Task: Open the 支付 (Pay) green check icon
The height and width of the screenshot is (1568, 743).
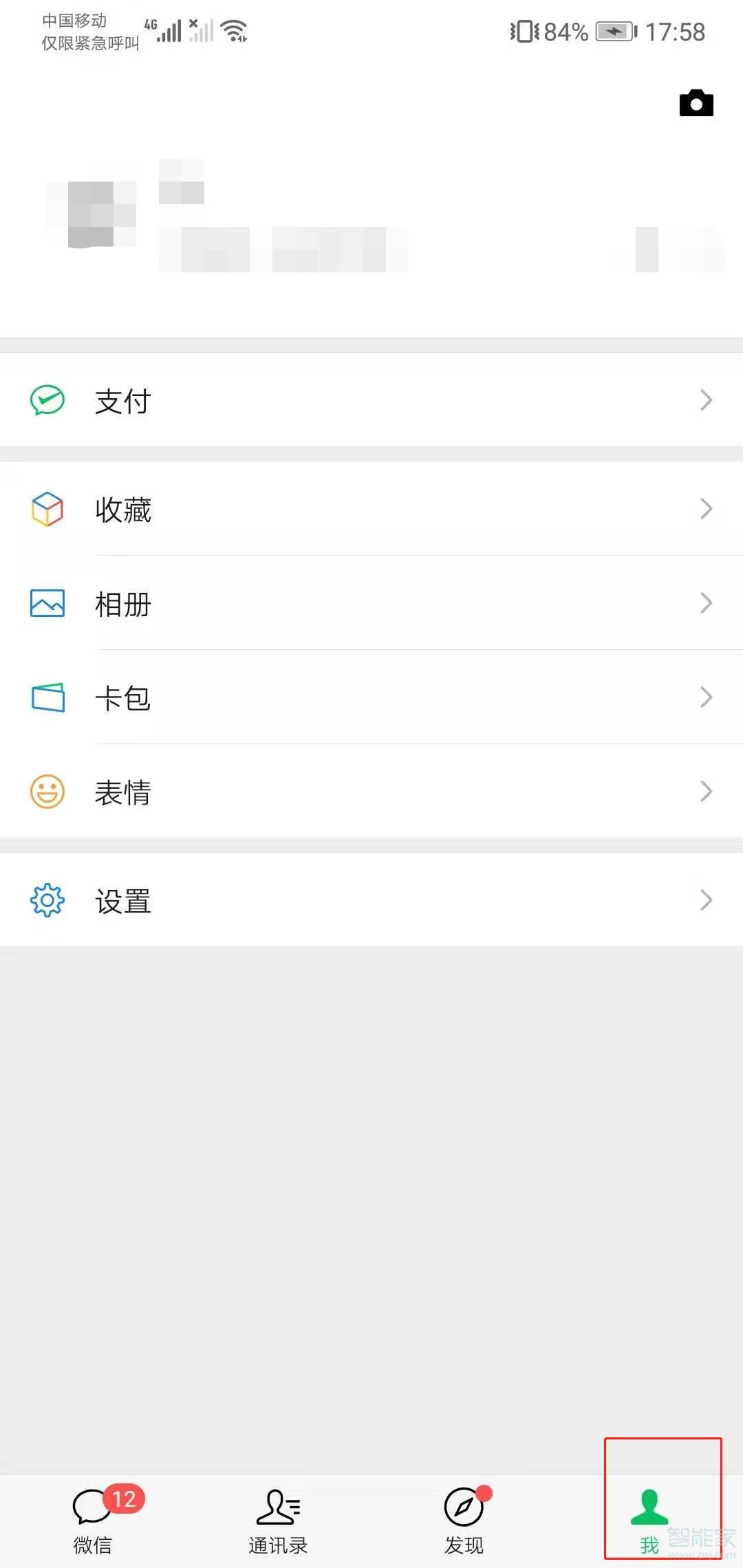Action: click(x=46, y=400)
